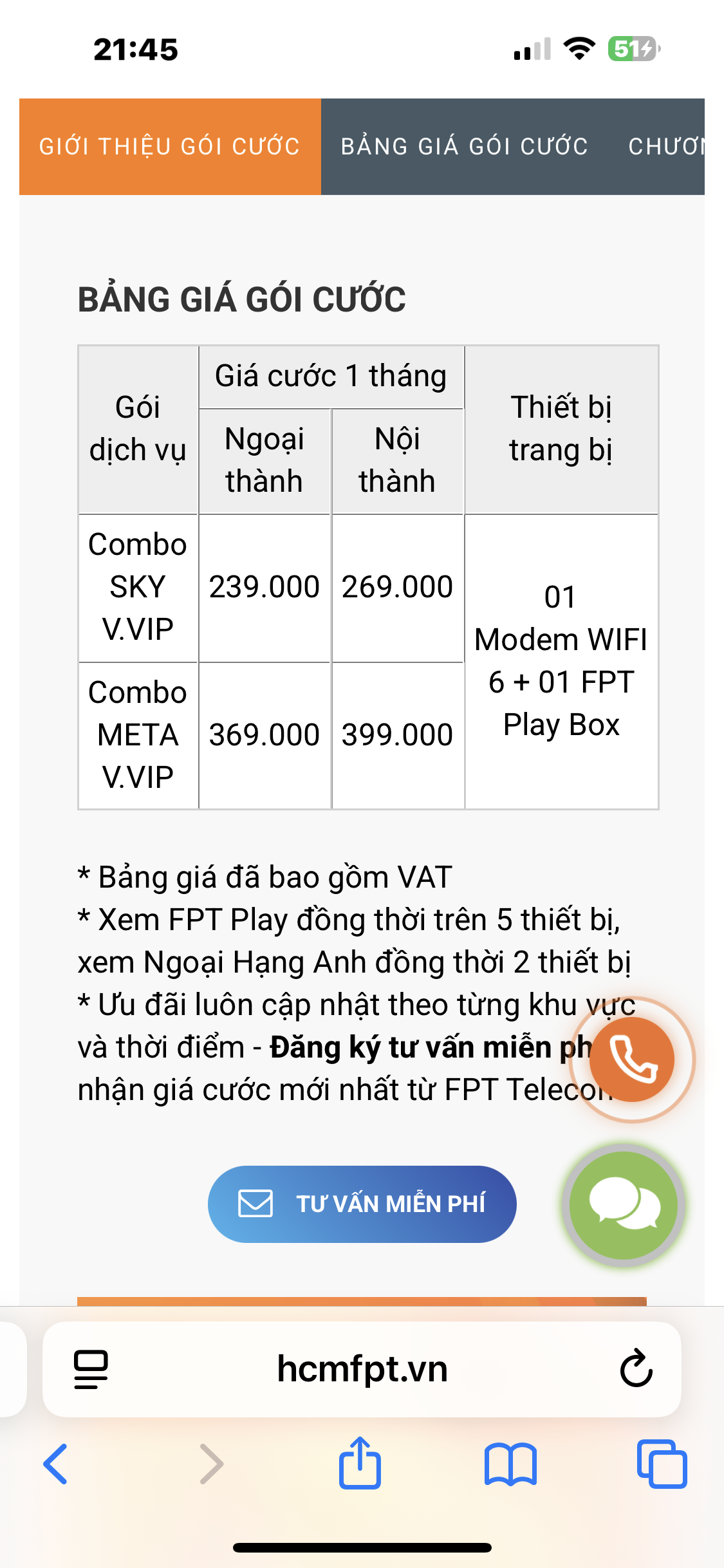Open the Bảng giá gói cước tab

coord(464,147)
